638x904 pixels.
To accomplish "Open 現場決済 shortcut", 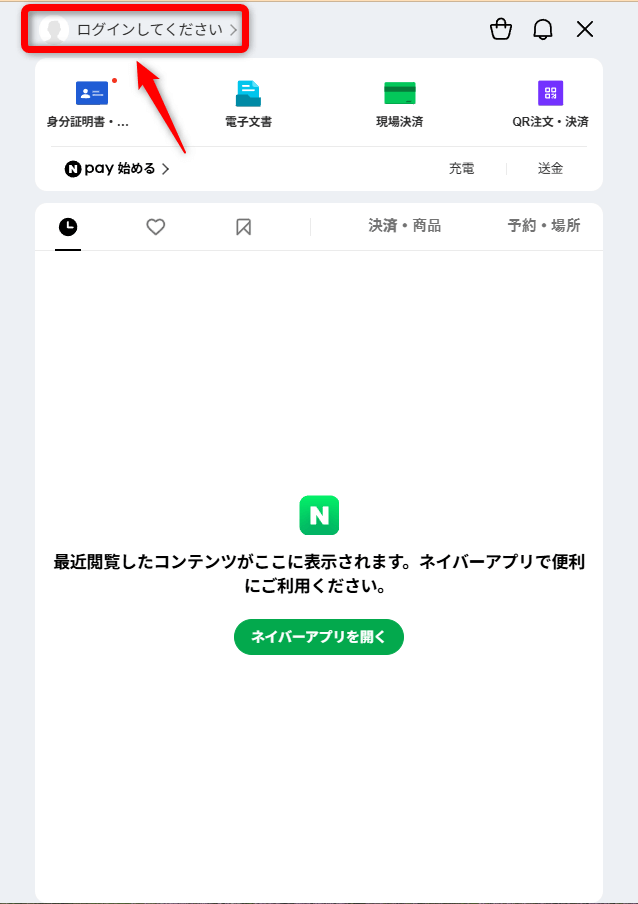I will (x=399, y=104).
